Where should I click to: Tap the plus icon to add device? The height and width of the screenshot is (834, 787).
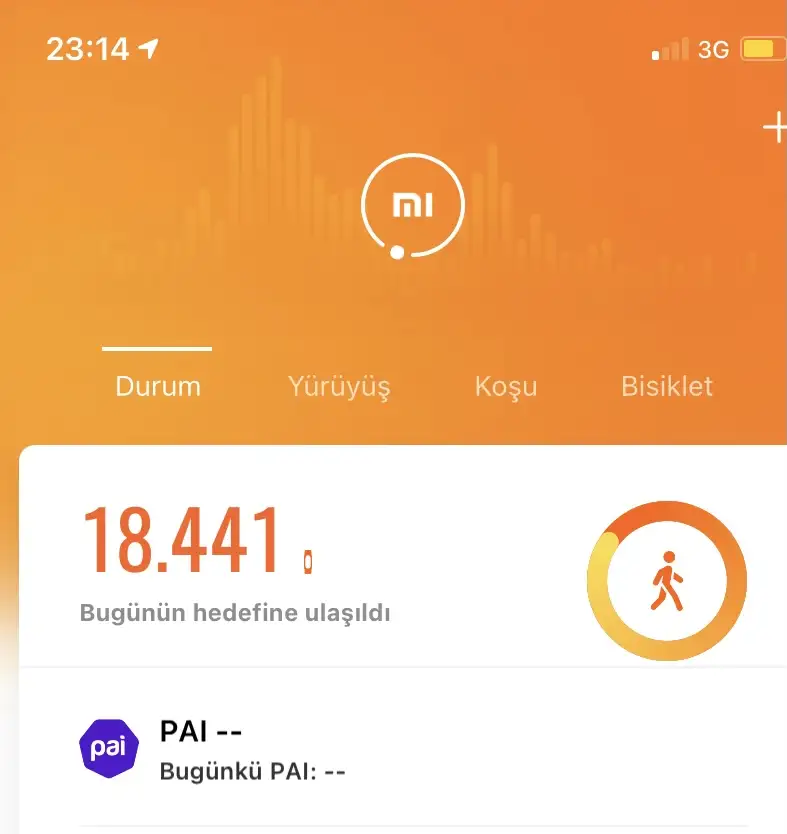pos(775,128)
